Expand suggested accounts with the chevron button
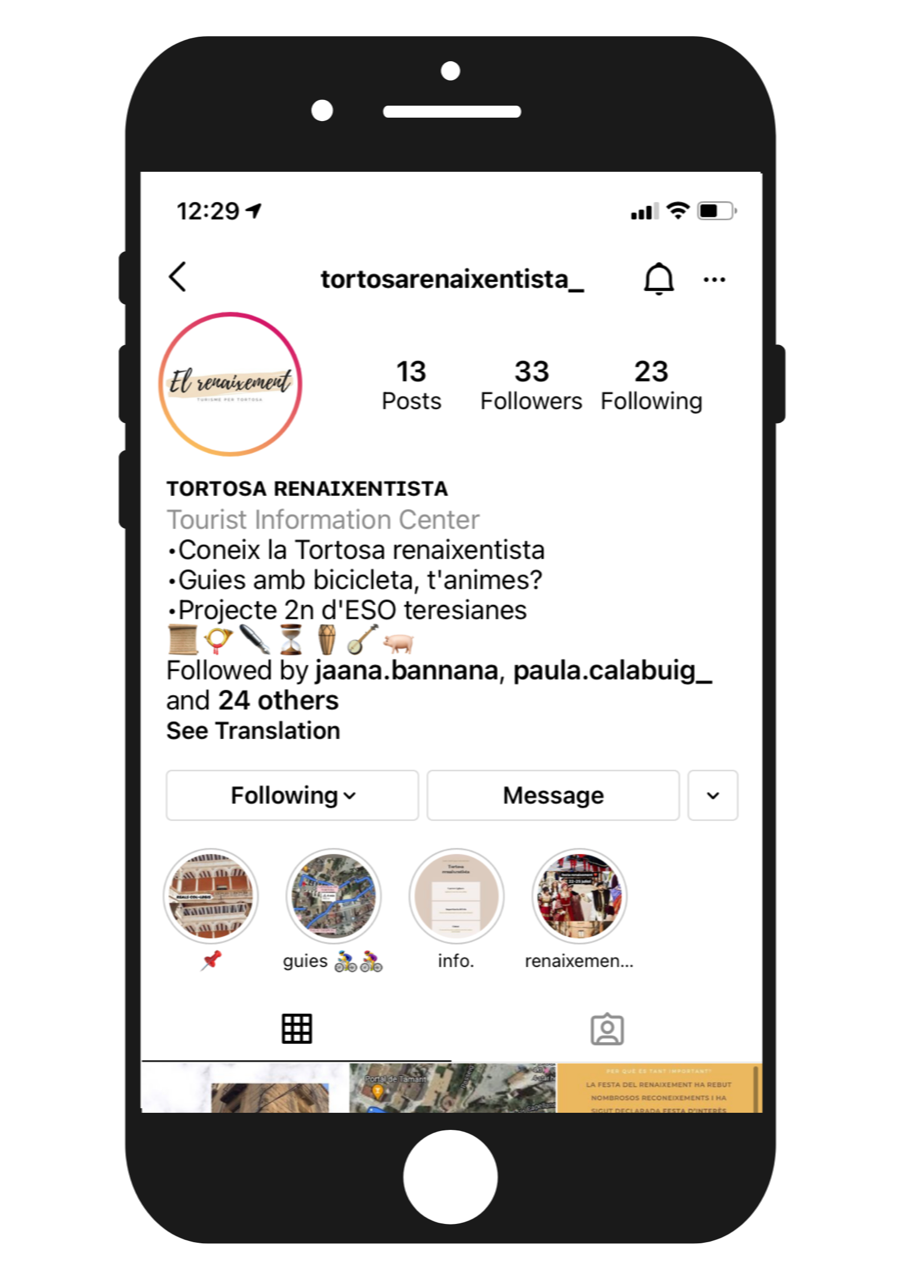The width and height of the screenshot is (904, 1280). point(713,795)
